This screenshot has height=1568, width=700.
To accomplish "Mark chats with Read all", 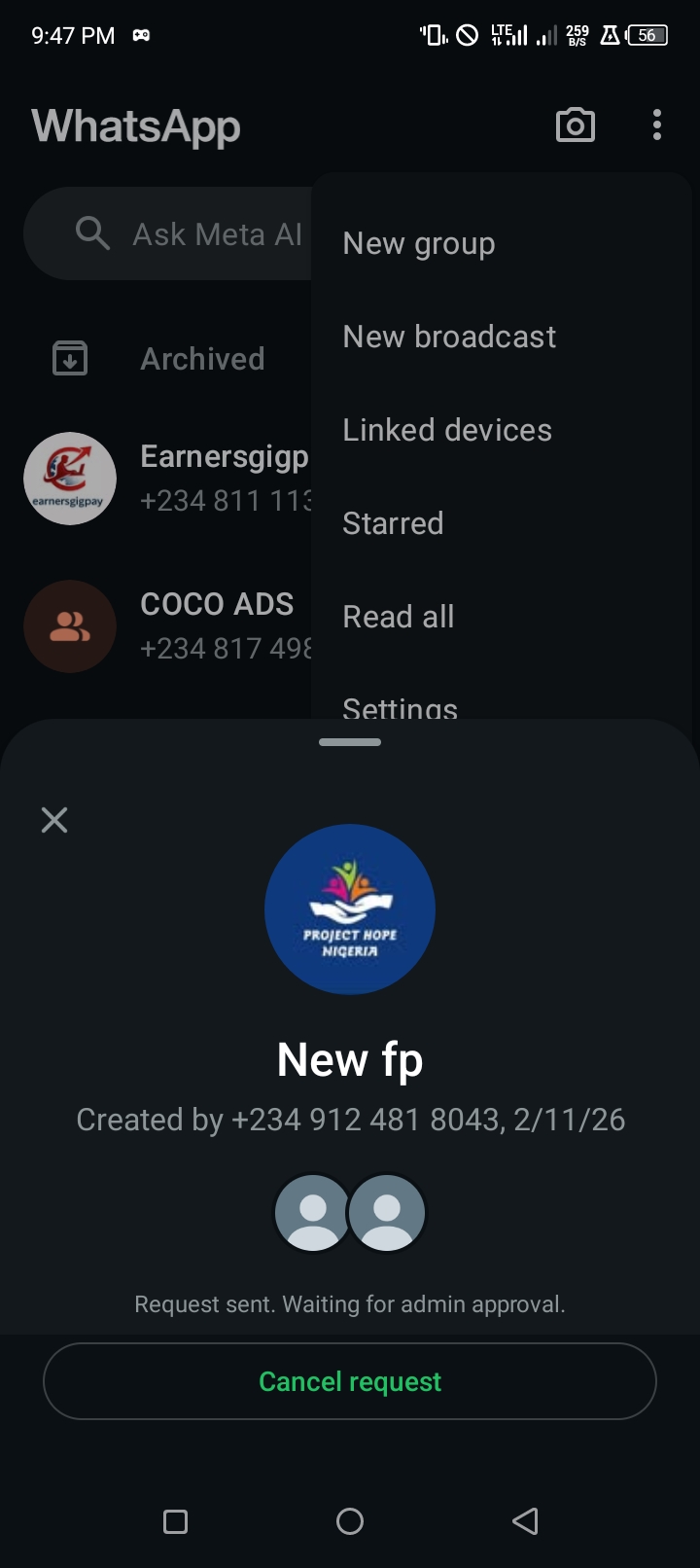I will pos(399,617).
